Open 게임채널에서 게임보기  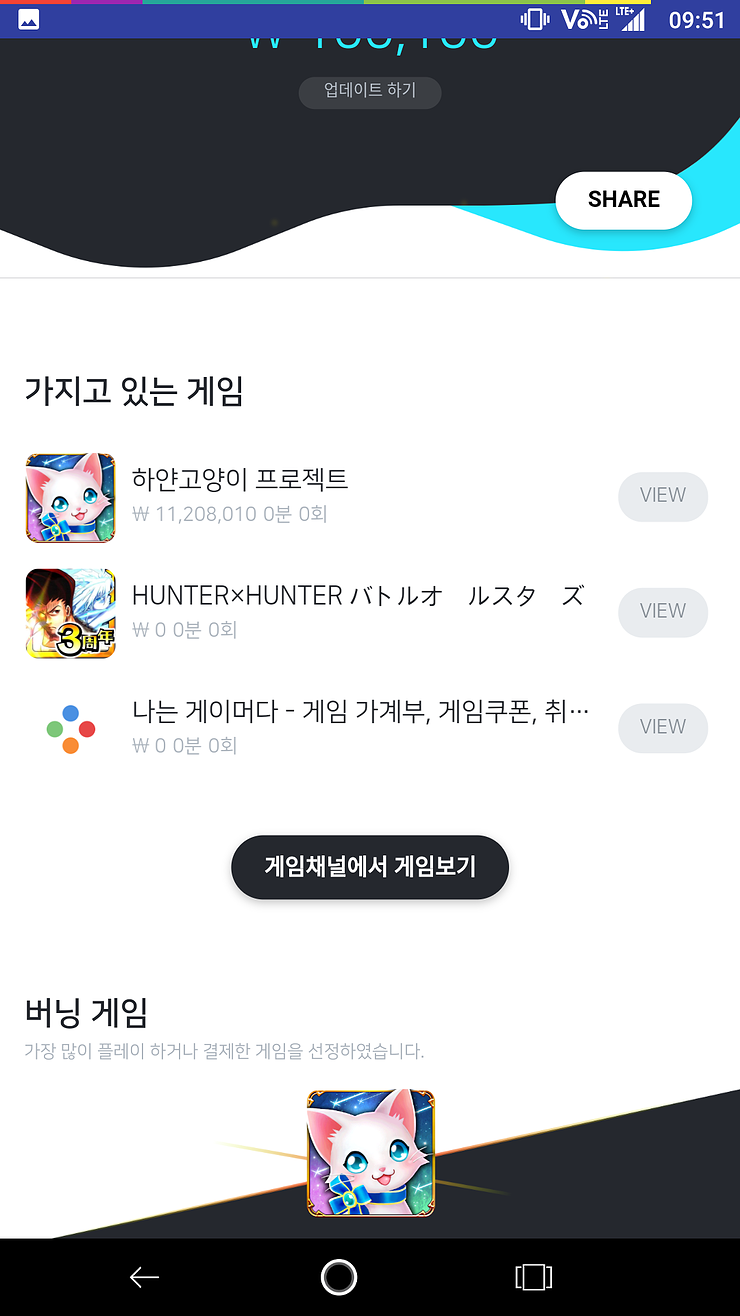pos(370,867)
